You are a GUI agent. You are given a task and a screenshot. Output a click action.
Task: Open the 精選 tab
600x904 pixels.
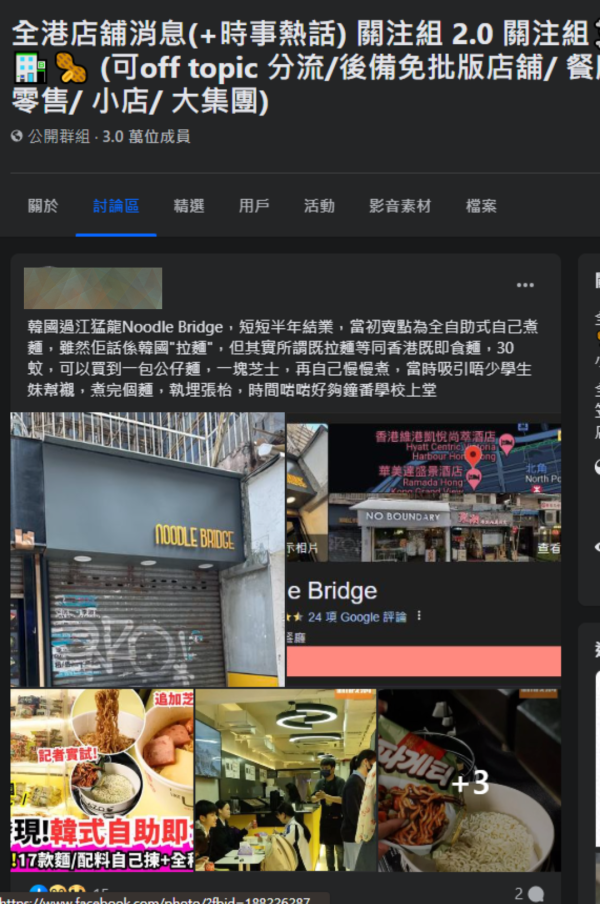189,206
